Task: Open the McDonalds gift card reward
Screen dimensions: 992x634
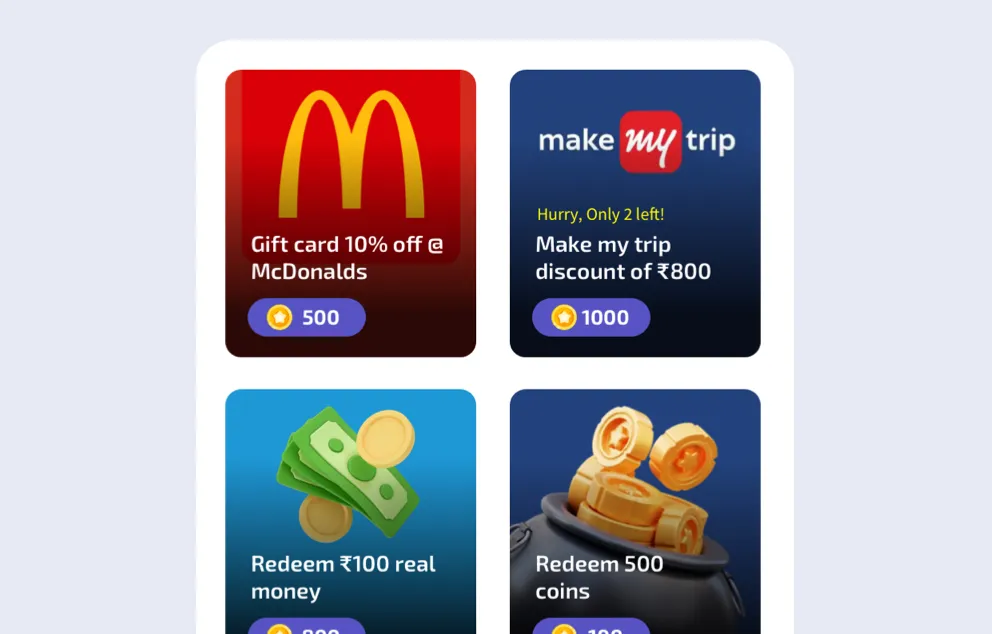Action: [x=350, y=180]
